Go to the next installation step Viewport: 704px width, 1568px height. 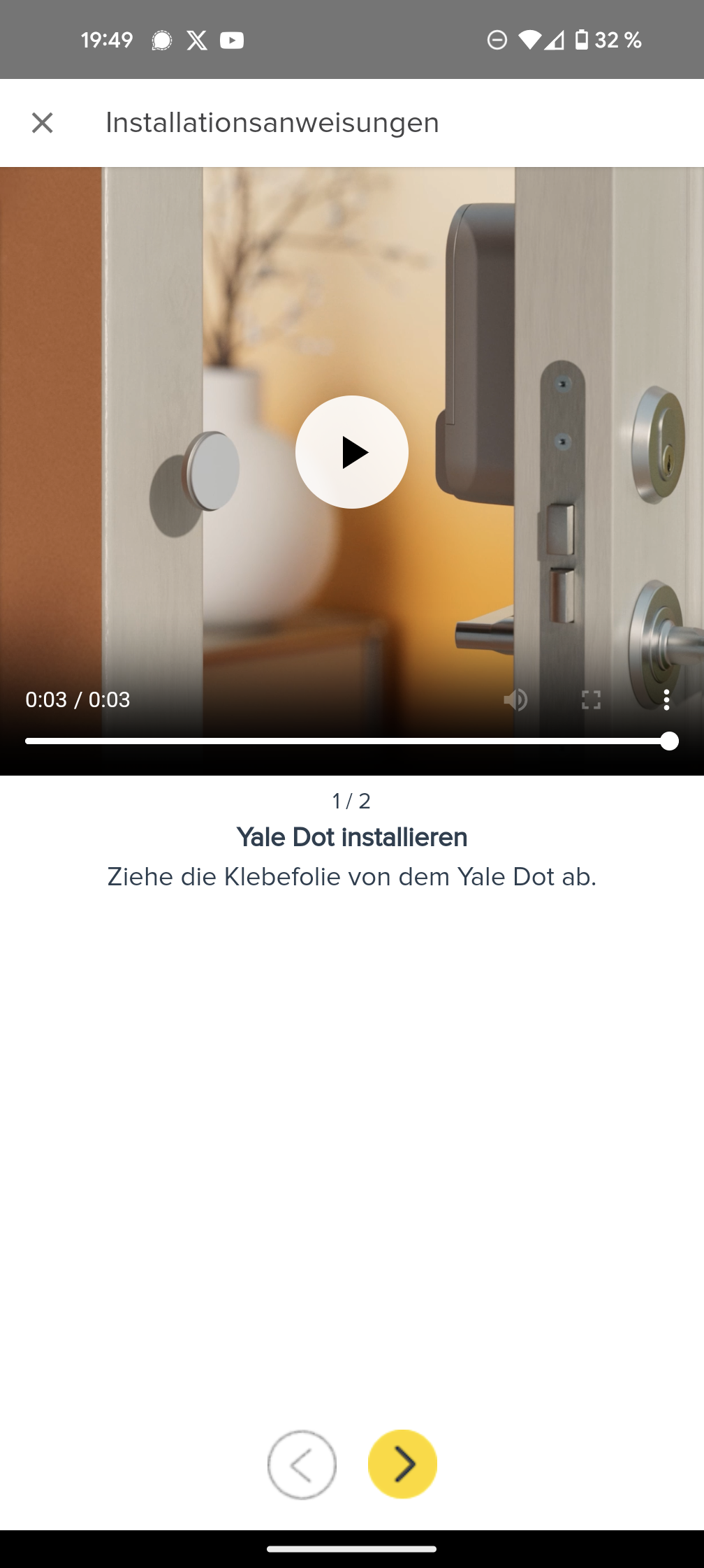402,1464
